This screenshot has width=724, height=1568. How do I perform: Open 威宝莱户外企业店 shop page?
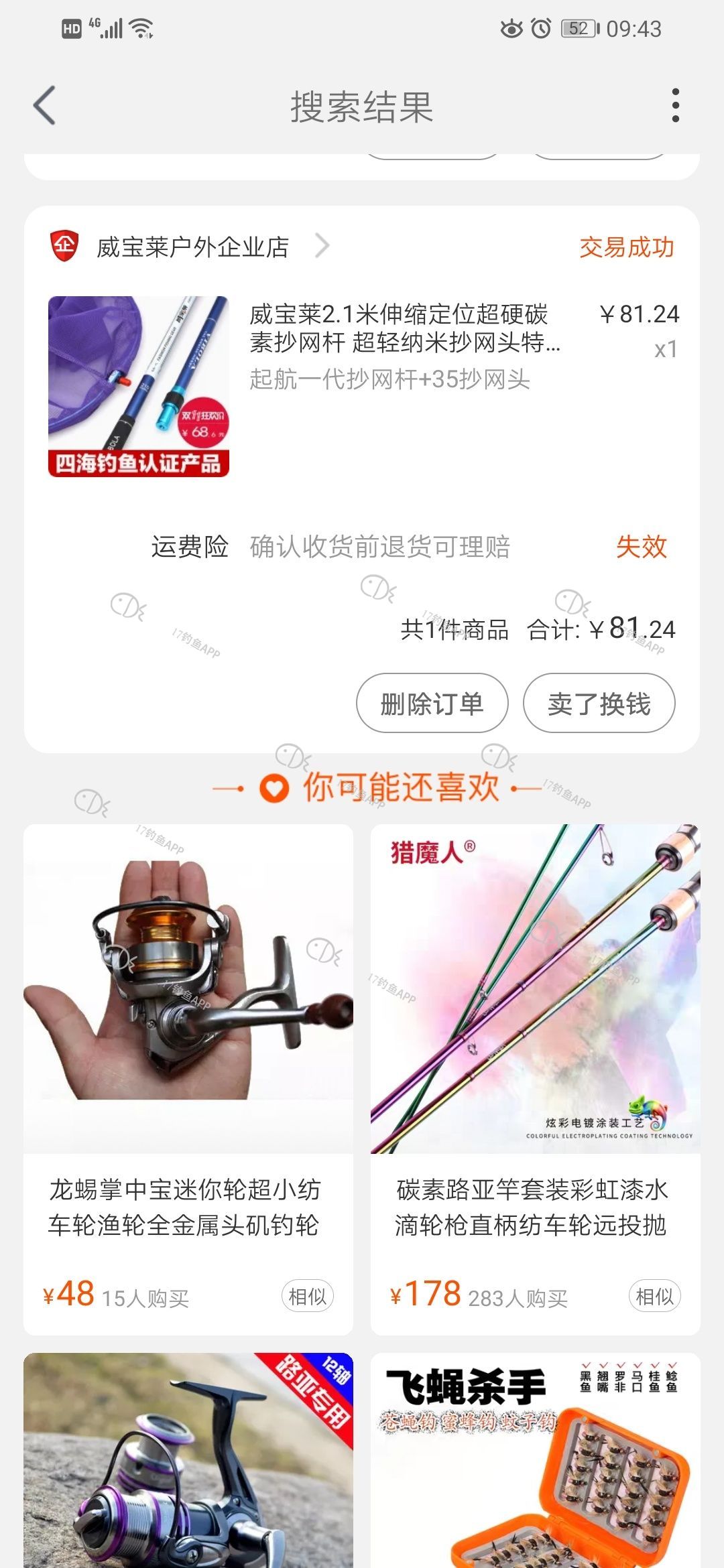pos(193,247)
